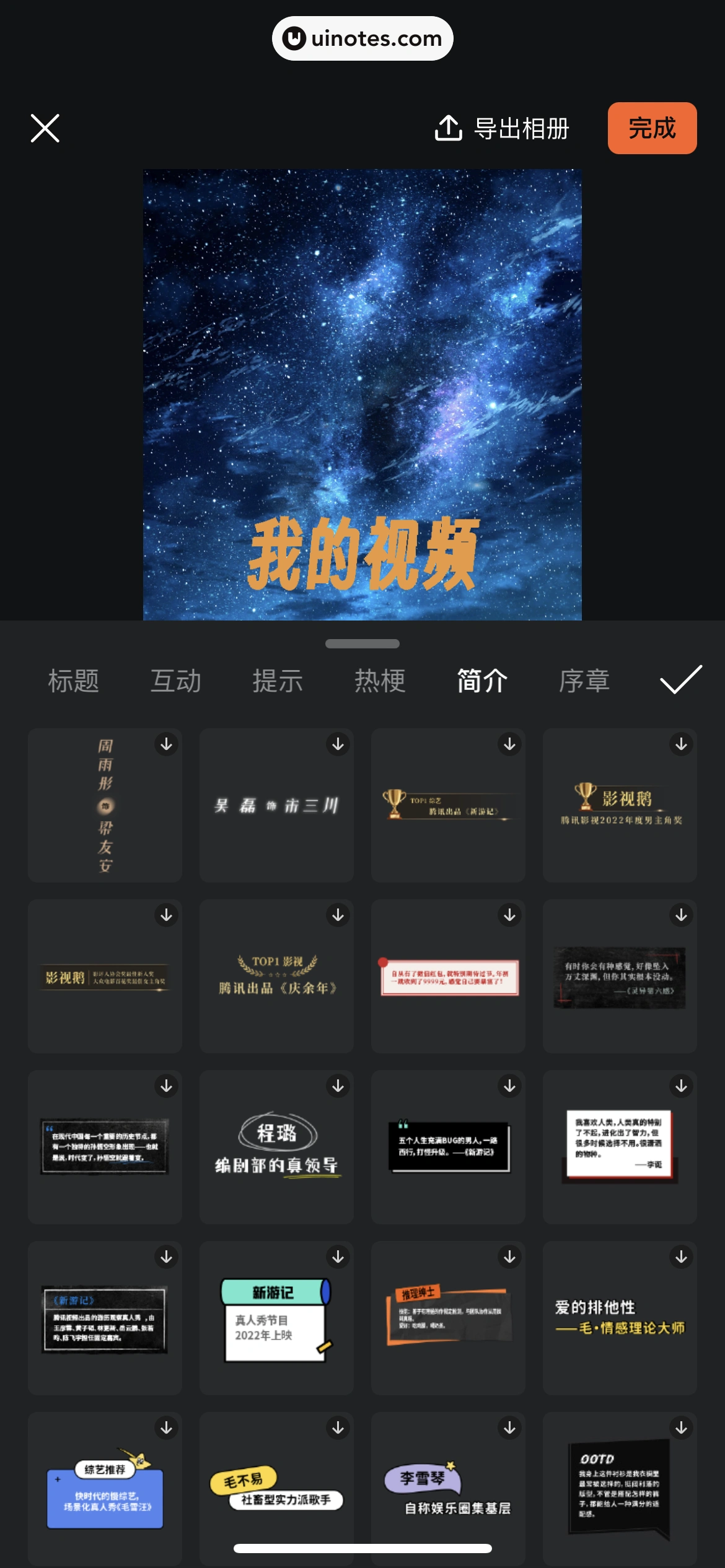725x1568 pixels.
Task: Choose the 新游记 真人秀节目 template
Action: pyautogui.click(x=276, y=1318)
